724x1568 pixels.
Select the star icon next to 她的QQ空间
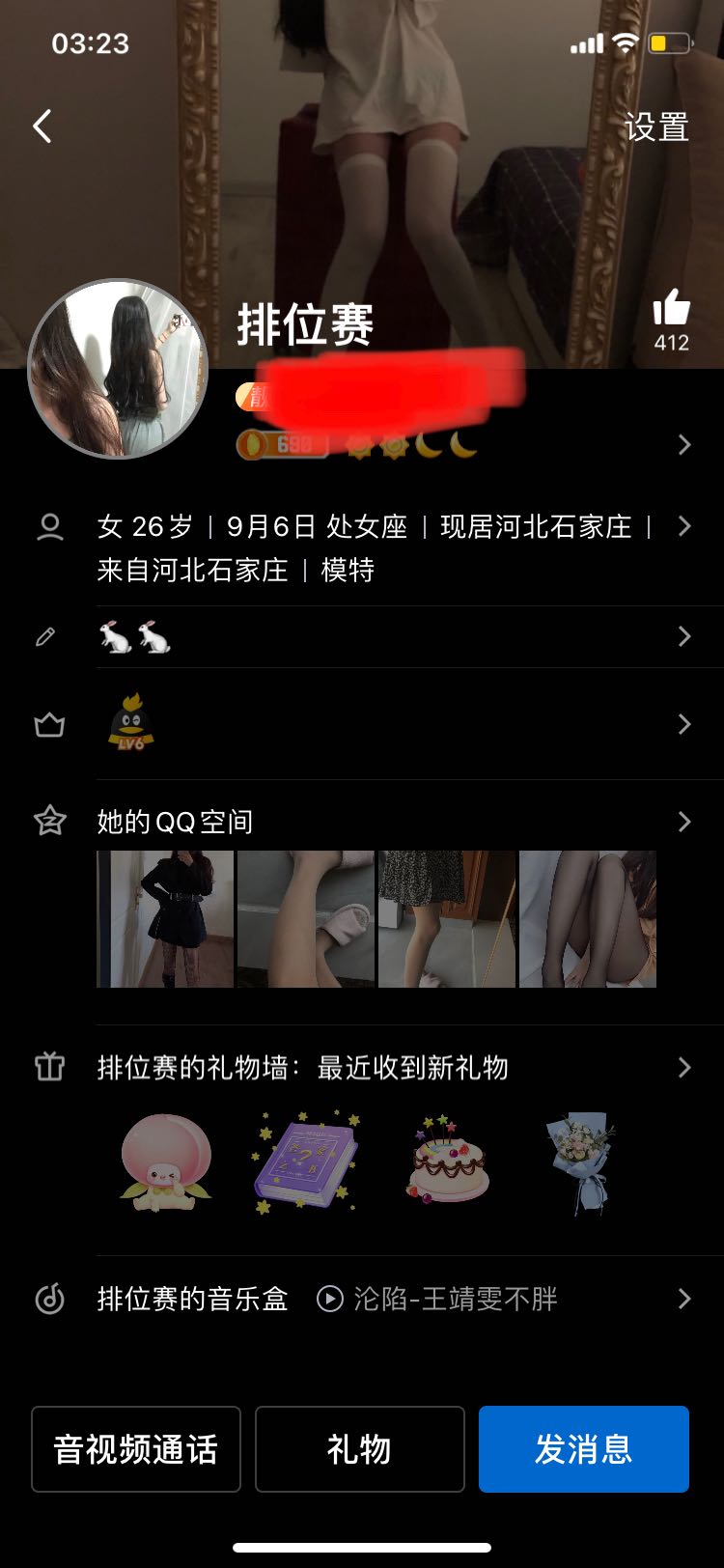point(48,822)
